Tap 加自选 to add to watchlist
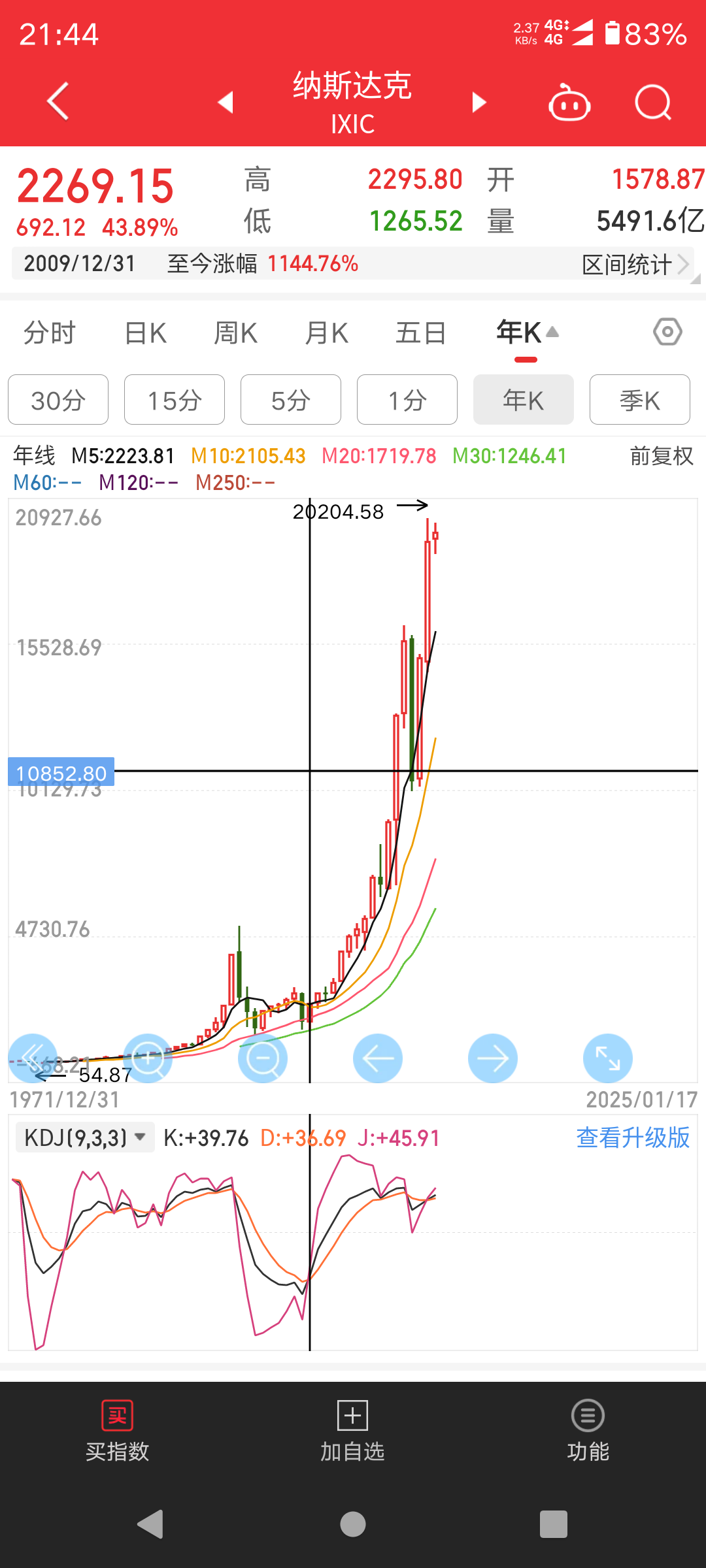Image resolution: width=706 pixels, height=1568 pixels. [352, 1431]
